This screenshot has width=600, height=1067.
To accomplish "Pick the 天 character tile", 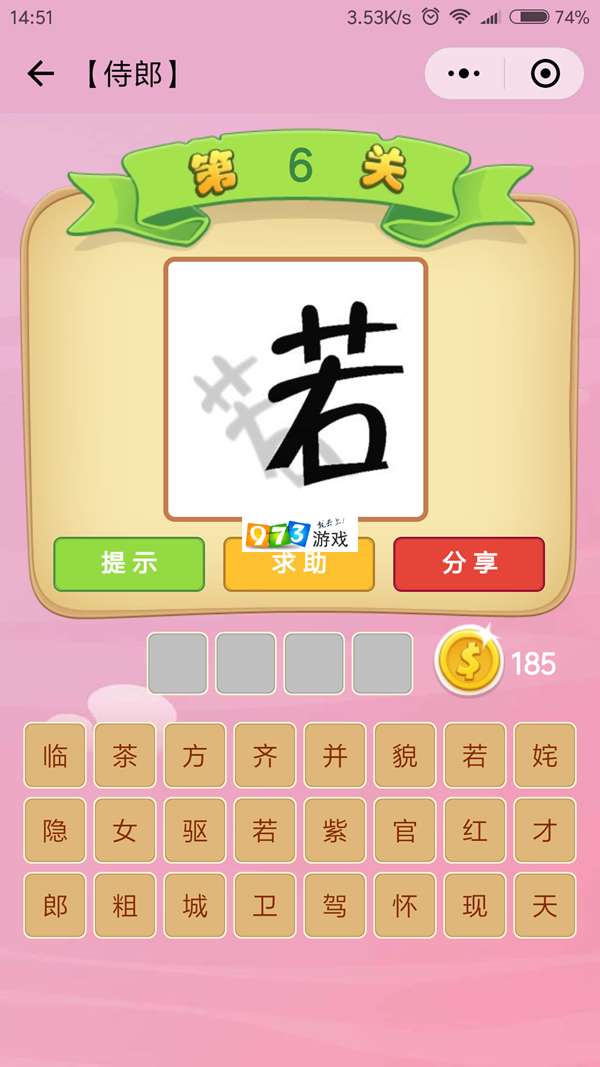I will click(545, 906).
